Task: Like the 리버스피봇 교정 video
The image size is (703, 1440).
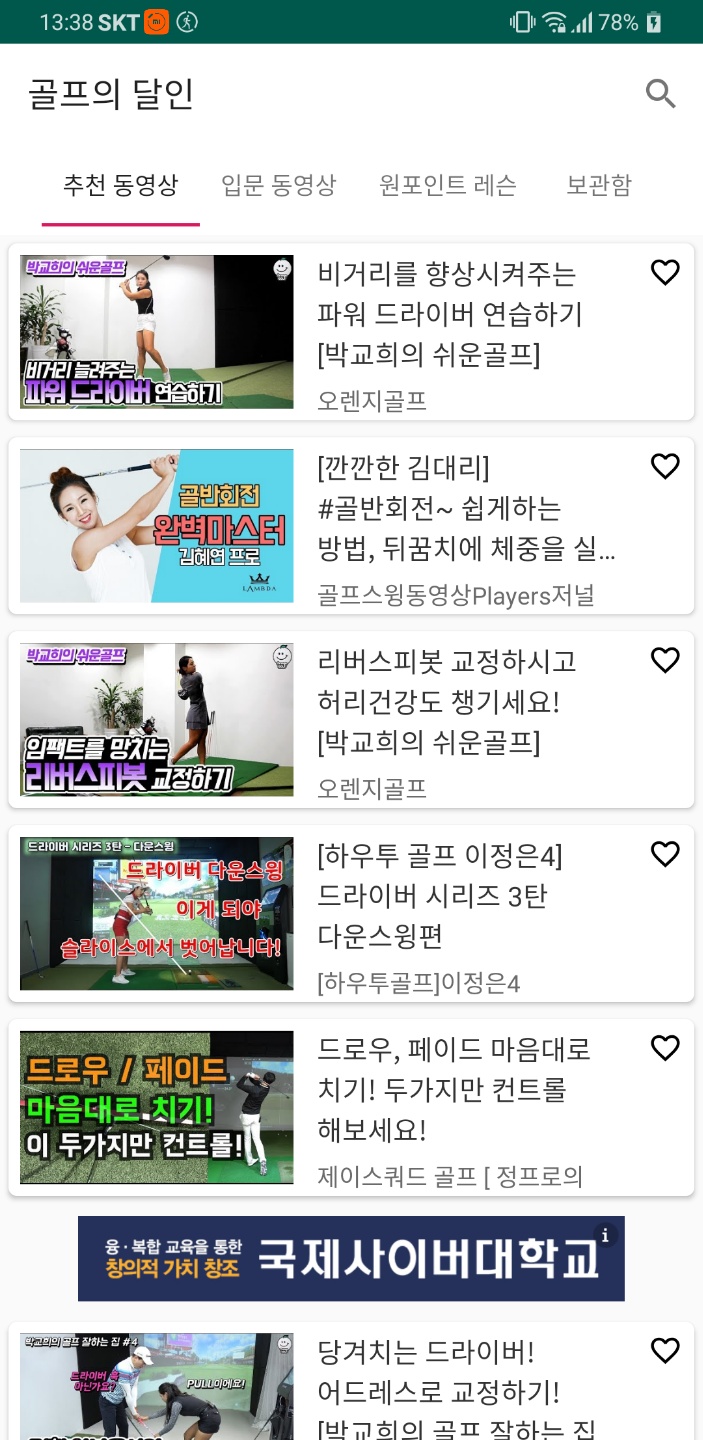Action: (x=665, y=660)
